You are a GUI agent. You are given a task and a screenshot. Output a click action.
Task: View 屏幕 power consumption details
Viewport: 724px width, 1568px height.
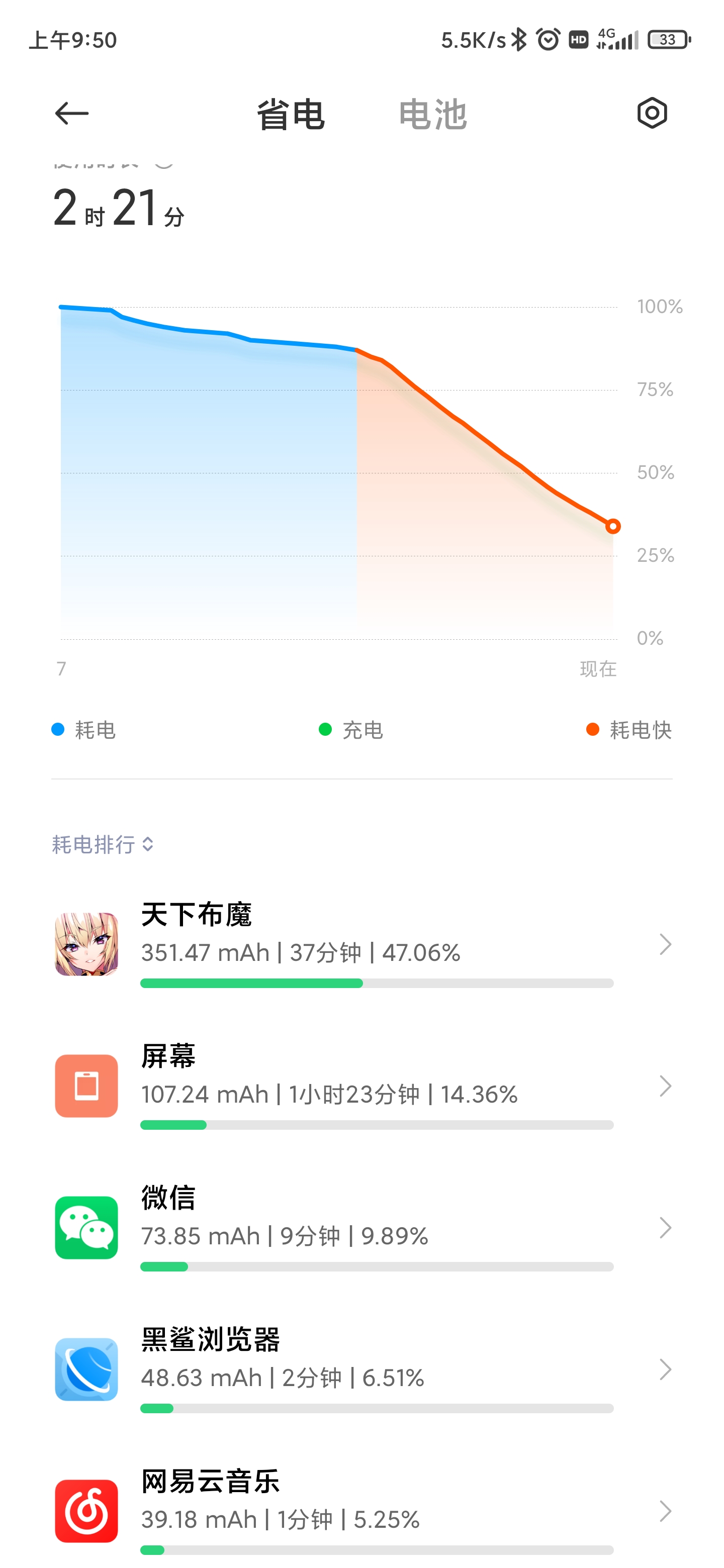(363, 1086)
